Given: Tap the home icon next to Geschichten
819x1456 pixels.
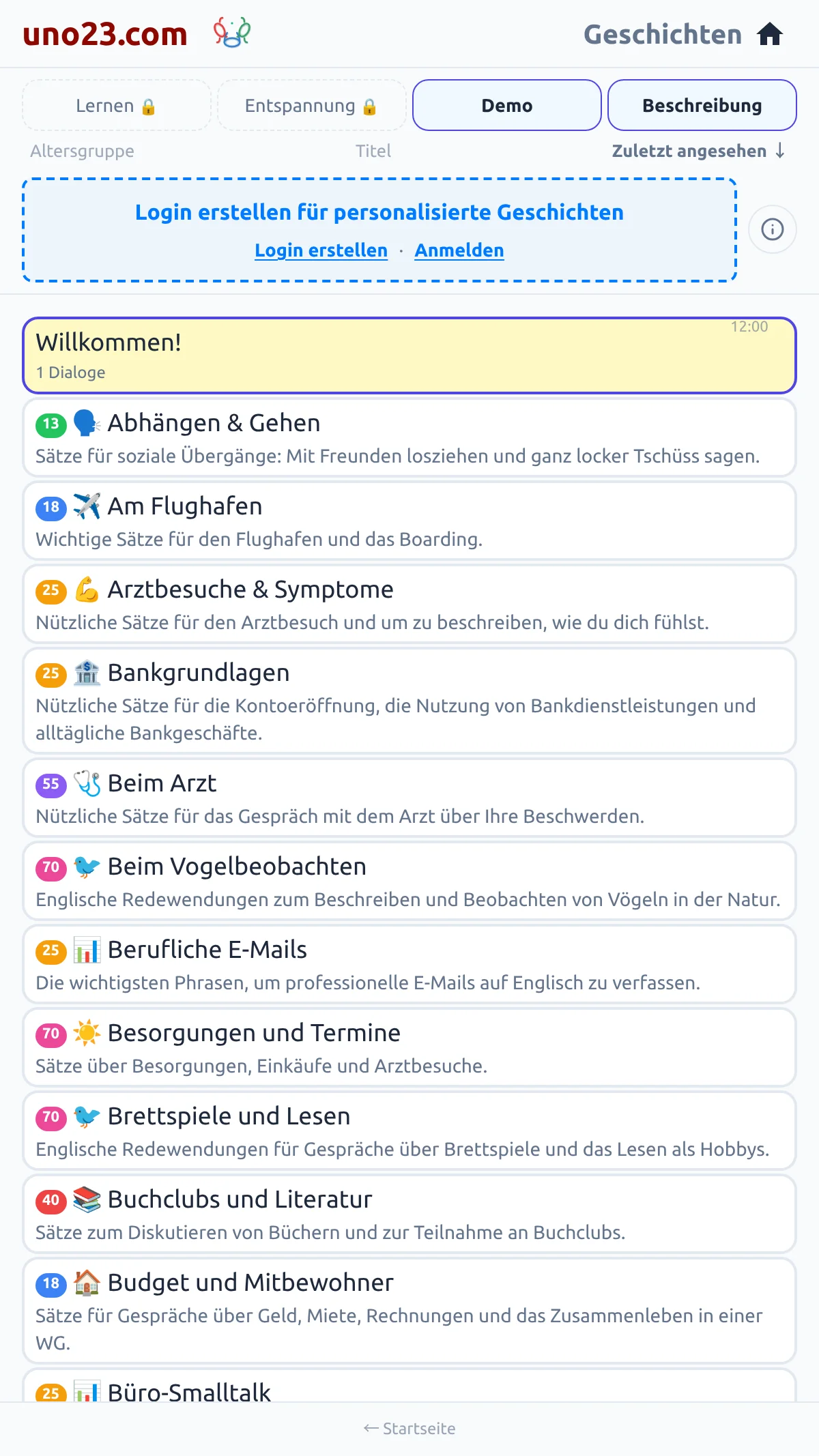Looking at the screenshot, I should point(769,34).
